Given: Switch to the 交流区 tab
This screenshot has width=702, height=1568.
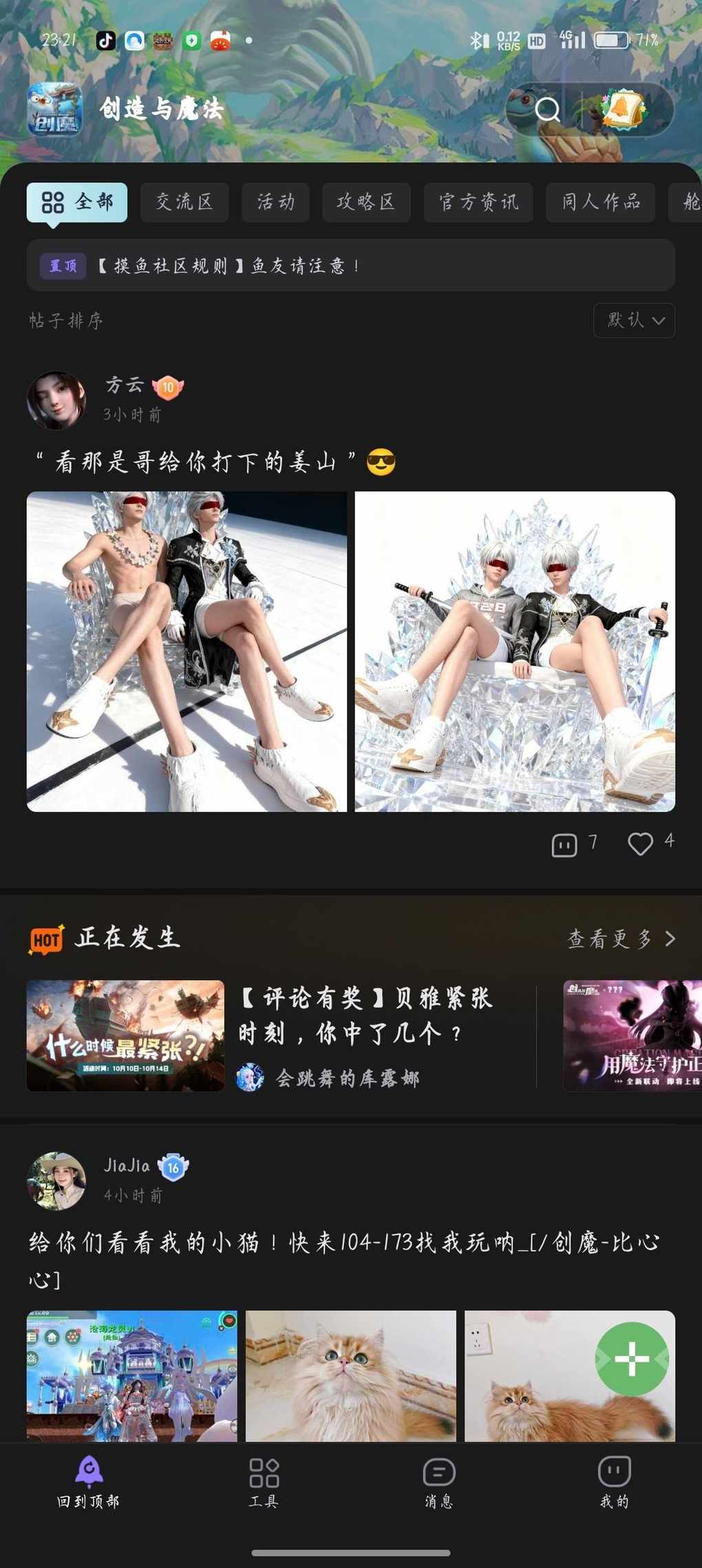Looking at the screenshot, I should point(184,202).
